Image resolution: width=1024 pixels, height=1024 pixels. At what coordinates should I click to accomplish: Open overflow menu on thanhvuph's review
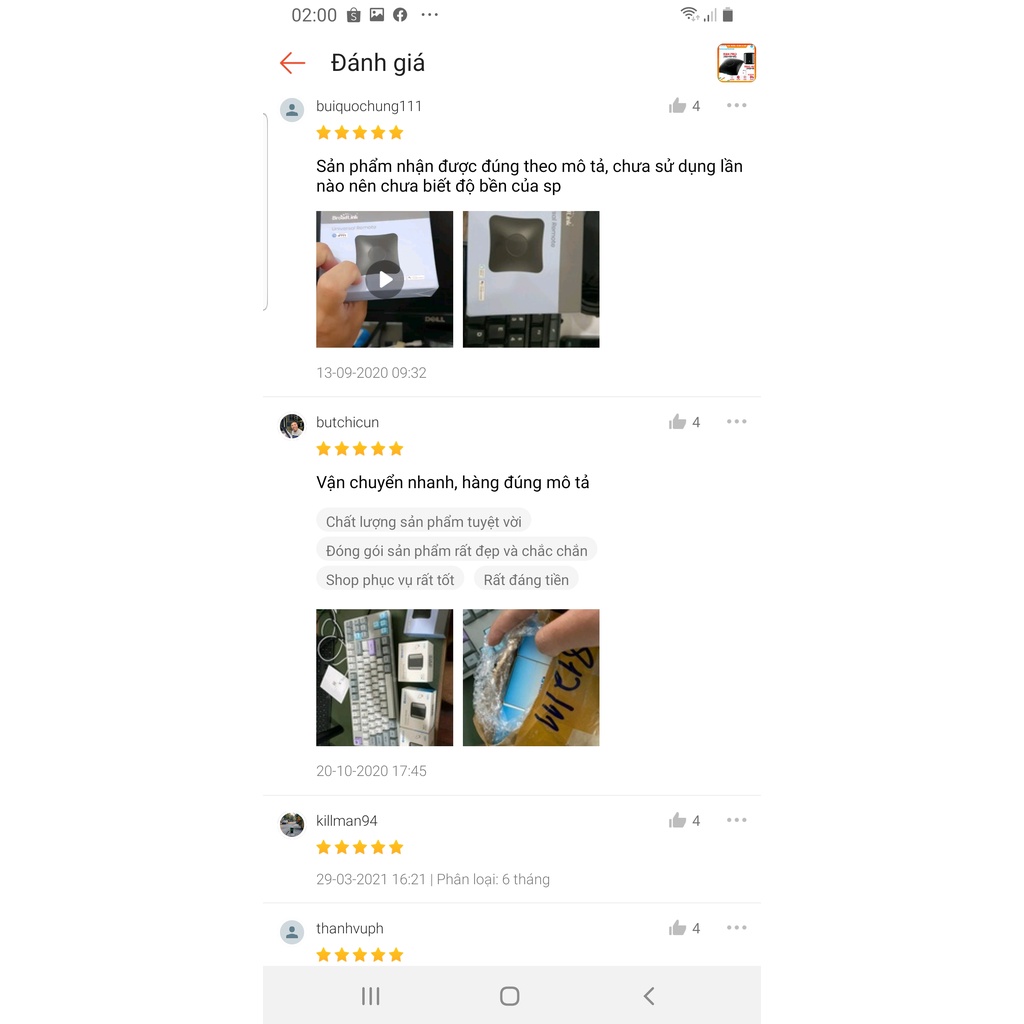point(737,929)
